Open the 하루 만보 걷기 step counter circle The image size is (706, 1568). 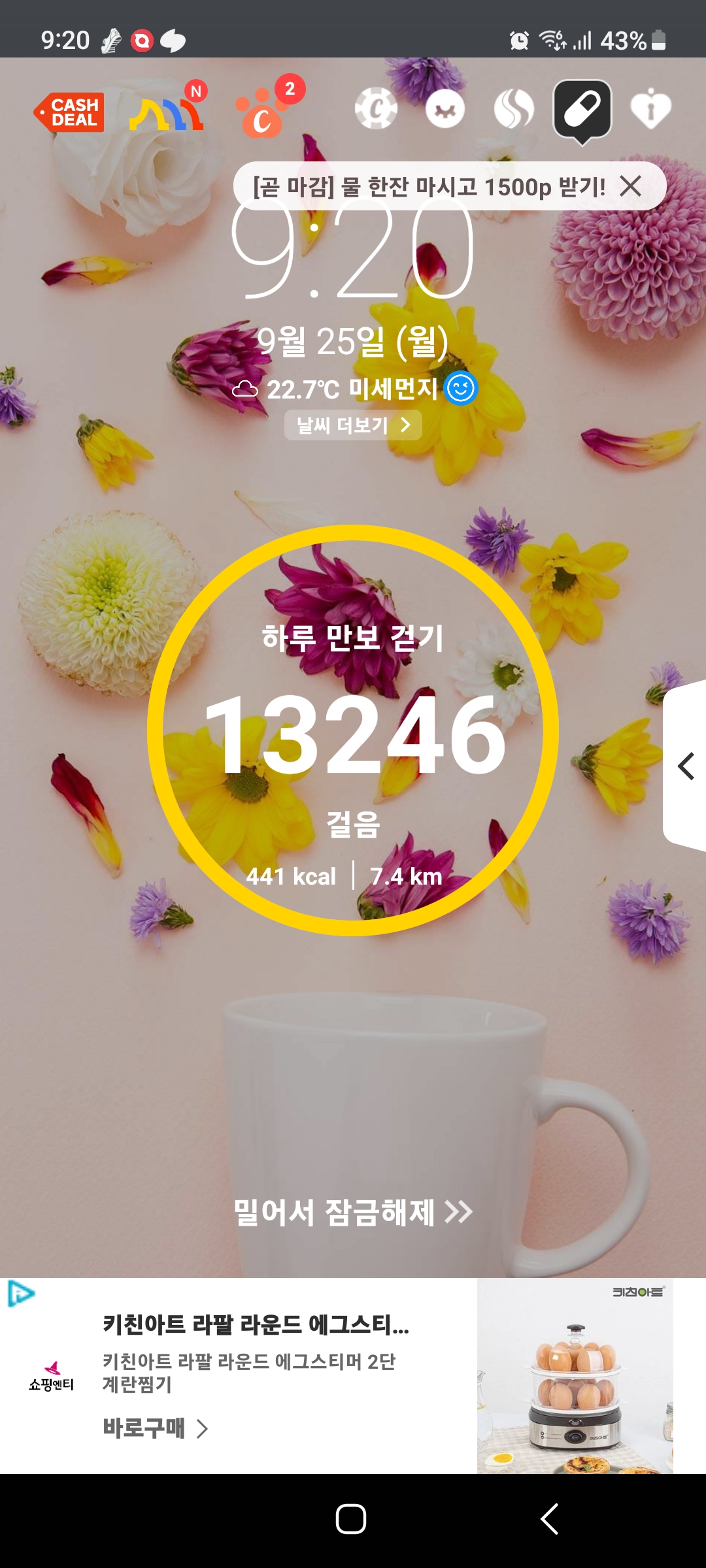tap(353, 730)
